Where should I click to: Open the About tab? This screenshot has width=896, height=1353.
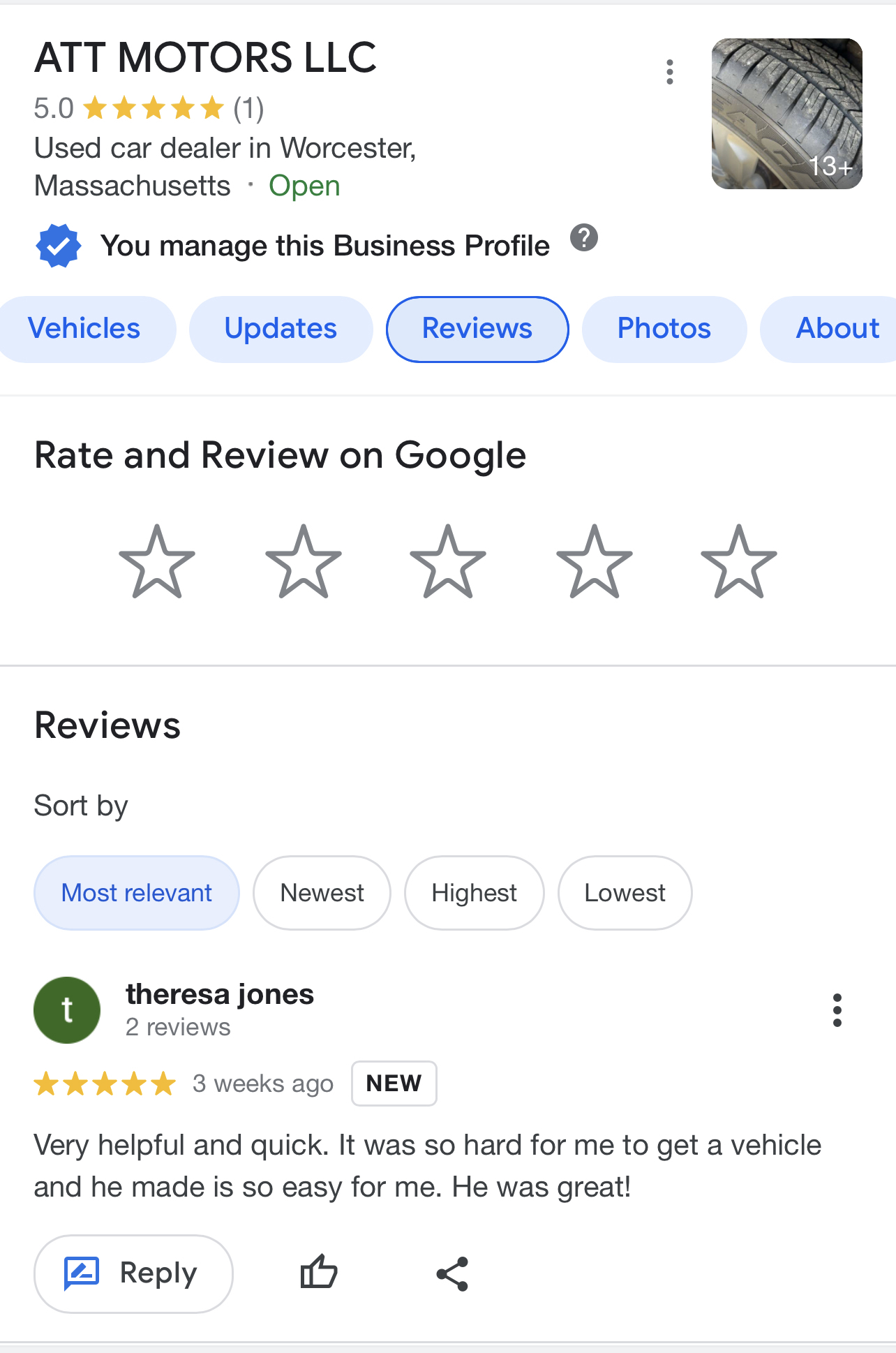[x=837, y=329]
